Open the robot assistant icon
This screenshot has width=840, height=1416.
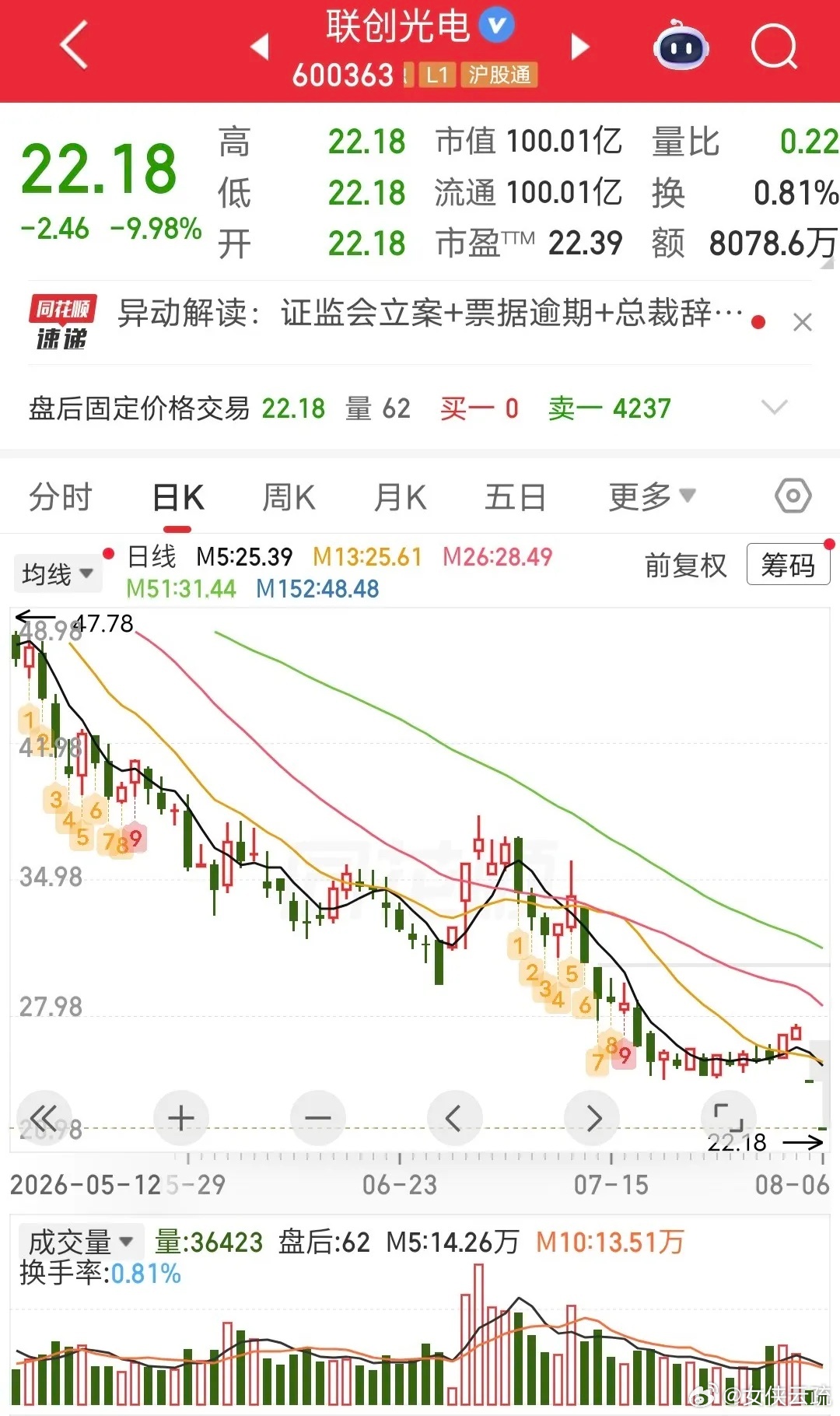pyautogui.click(x=681, y=47)
